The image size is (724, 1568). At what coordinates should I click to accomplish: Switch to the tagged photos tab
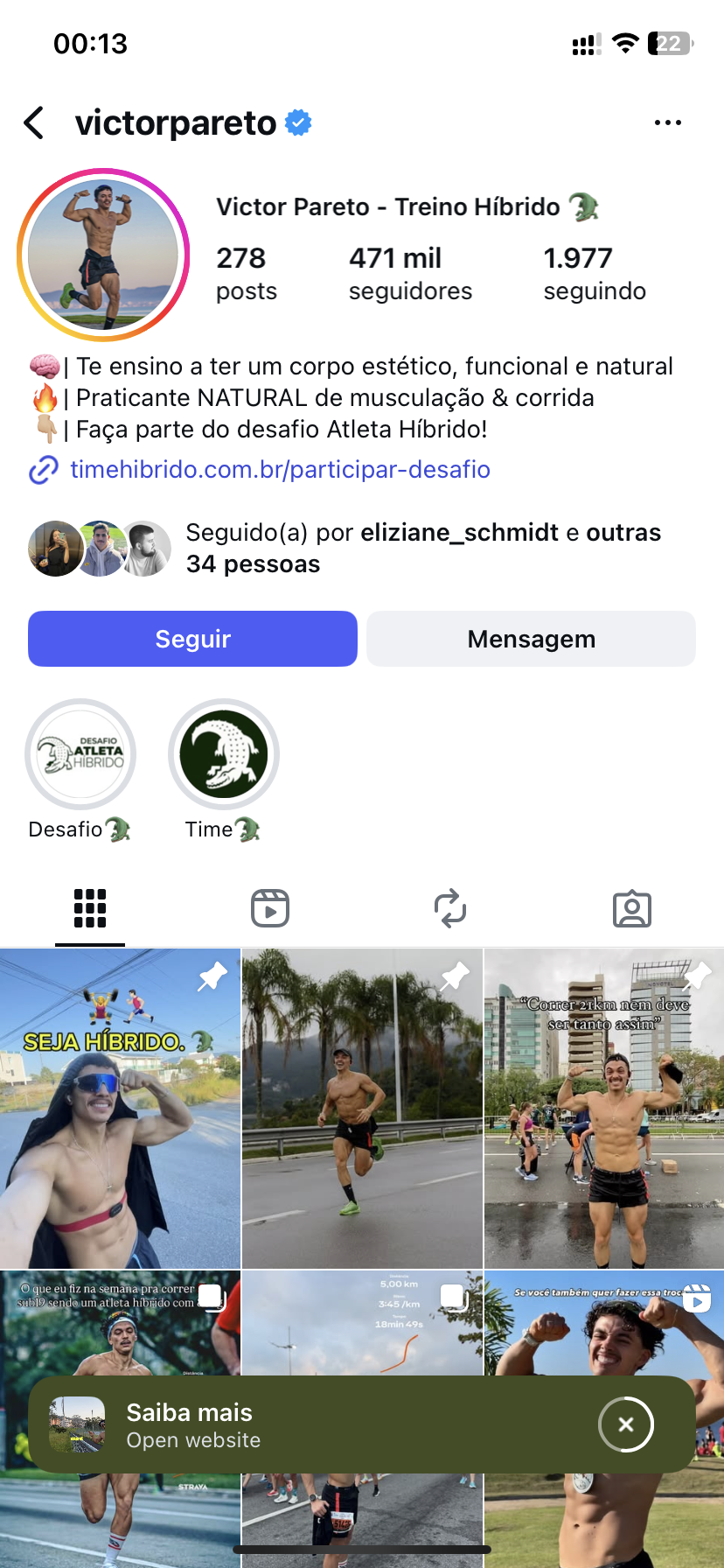click(x=631, y=908)
